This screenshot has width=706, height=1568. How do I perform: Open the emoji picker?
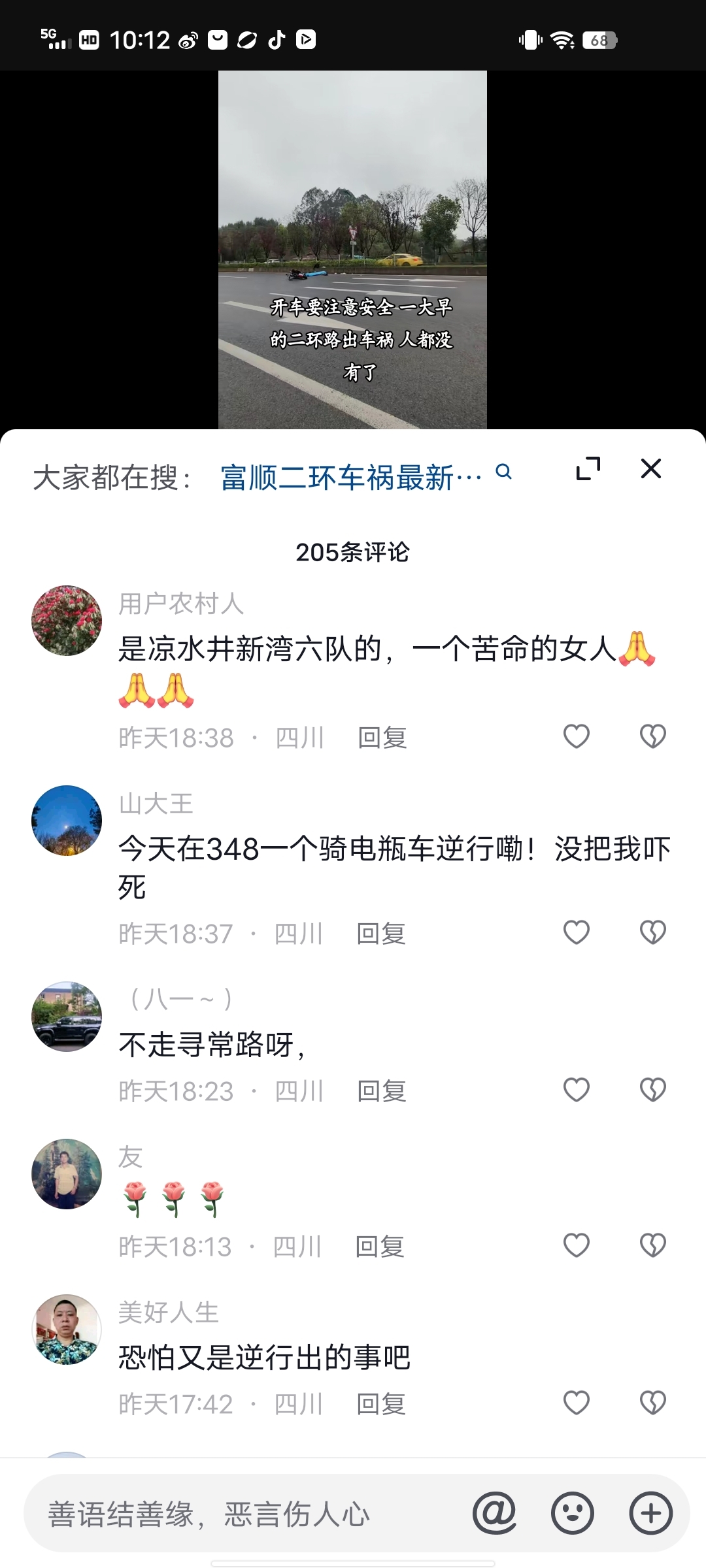573,1513
